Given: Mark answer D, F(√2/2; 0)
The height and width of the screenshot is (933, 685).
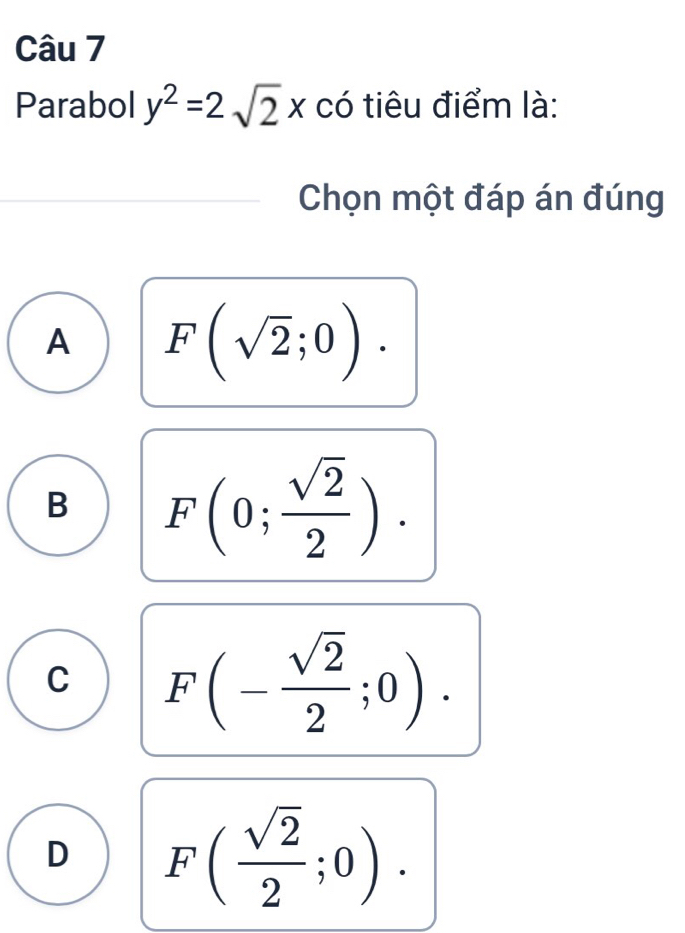Looking at the screenshot, I should pyautogui.click(x=61, y=854).
